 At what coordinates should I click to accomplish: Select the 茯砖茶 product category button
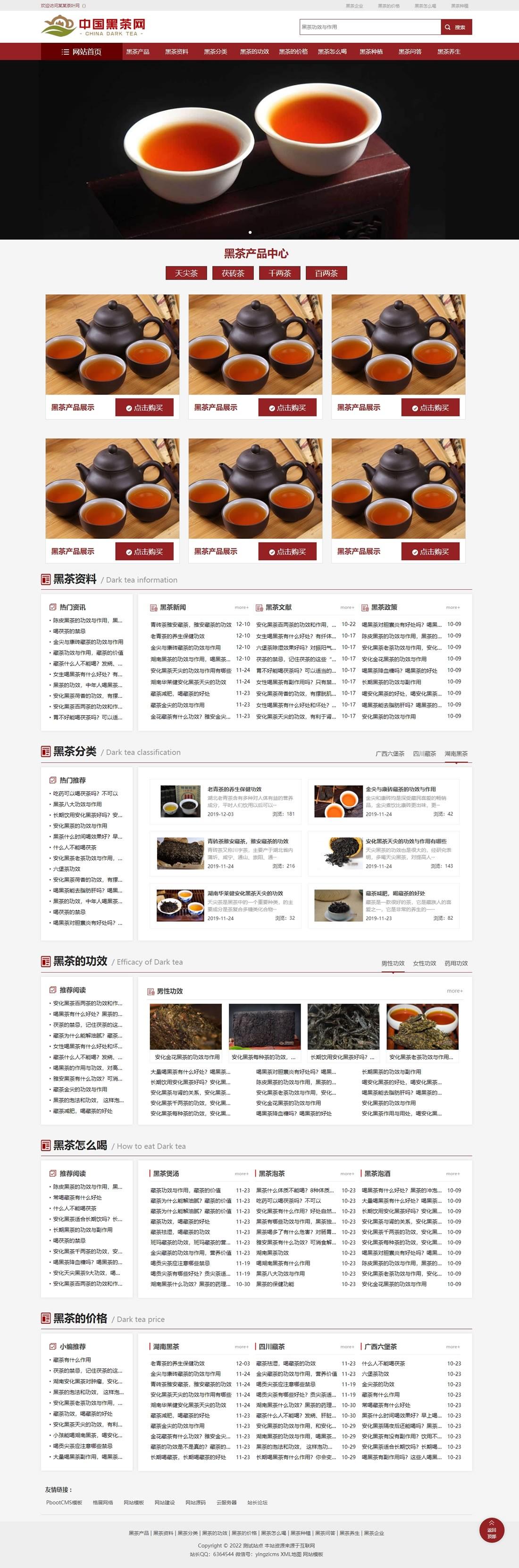(233, 273)
